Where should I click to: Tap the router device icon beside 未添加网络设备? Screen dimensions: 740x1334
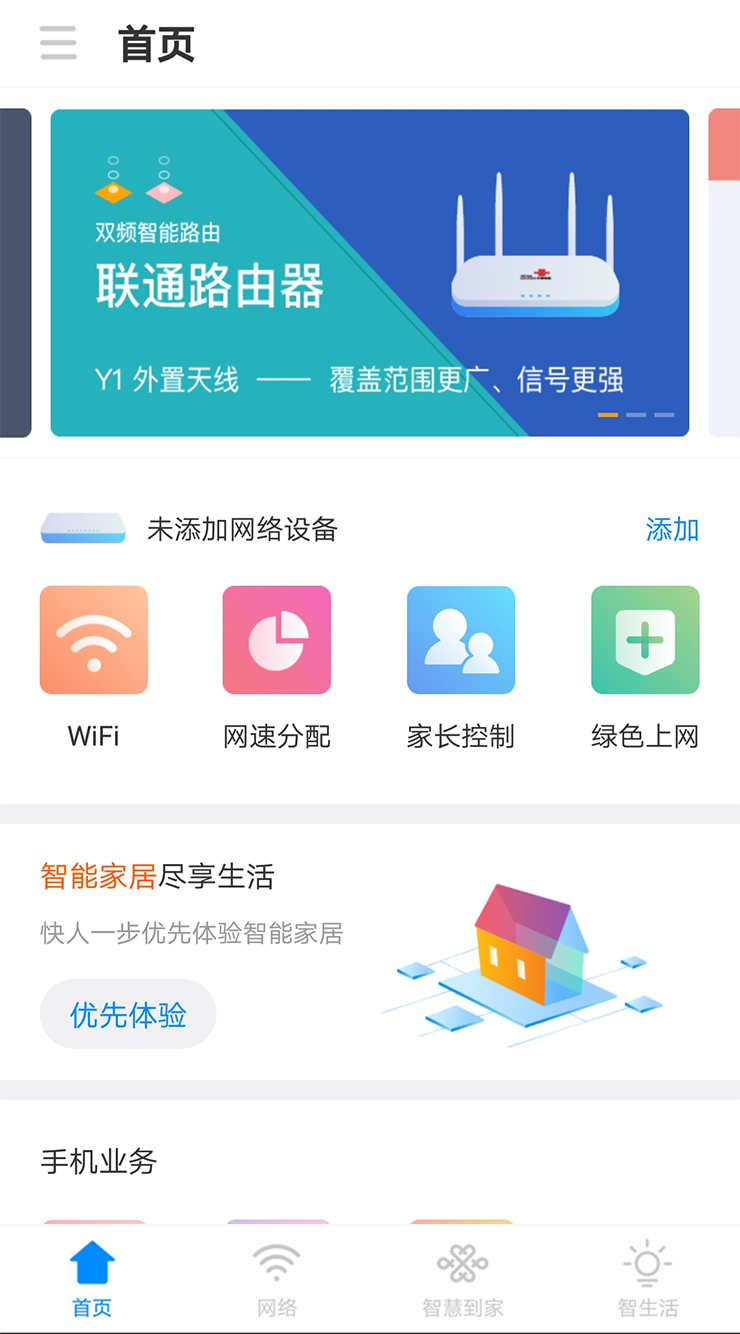tap(81, 528)
